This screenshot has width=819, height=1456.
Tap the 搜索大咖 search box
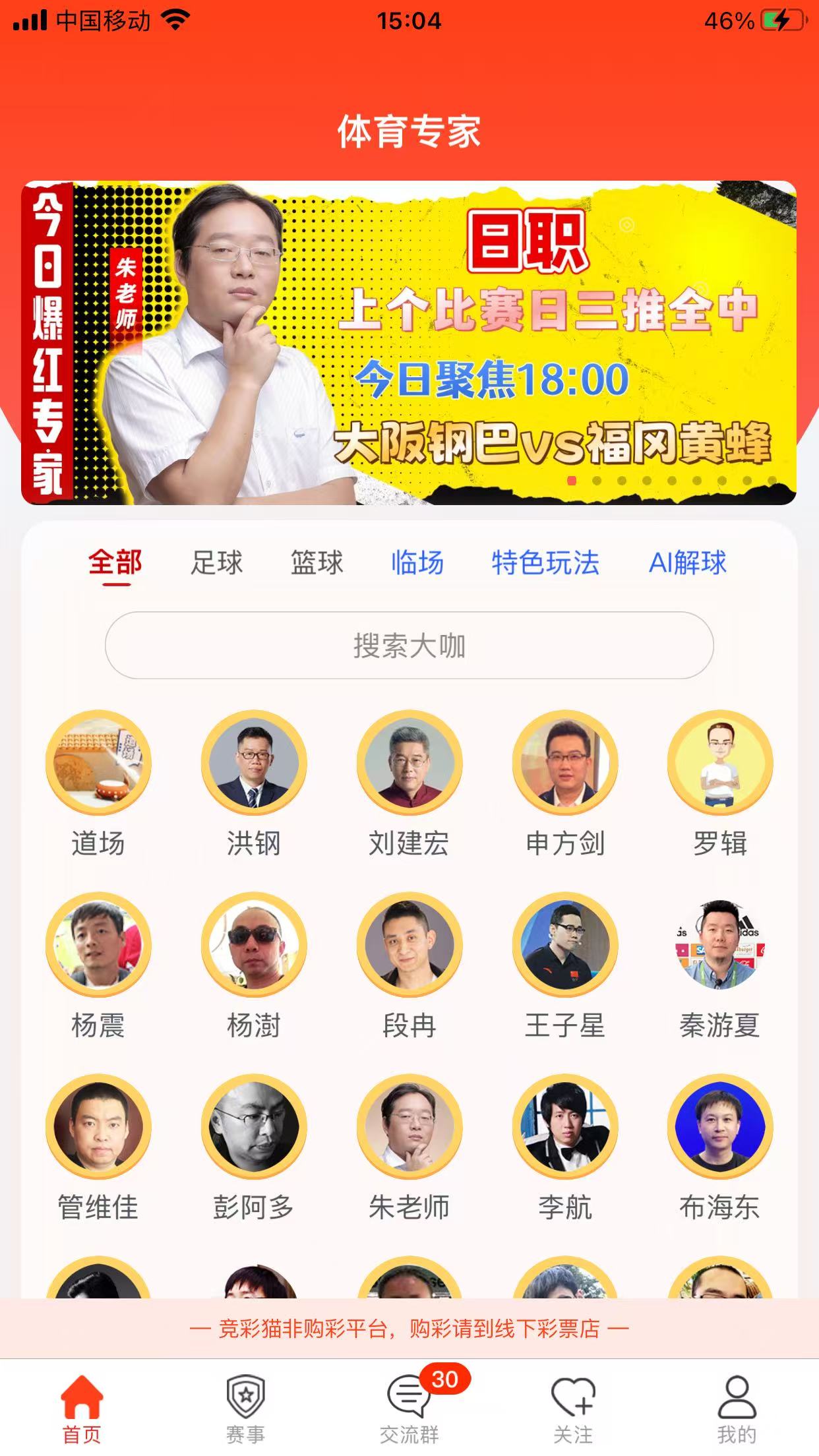click(409, 646)
